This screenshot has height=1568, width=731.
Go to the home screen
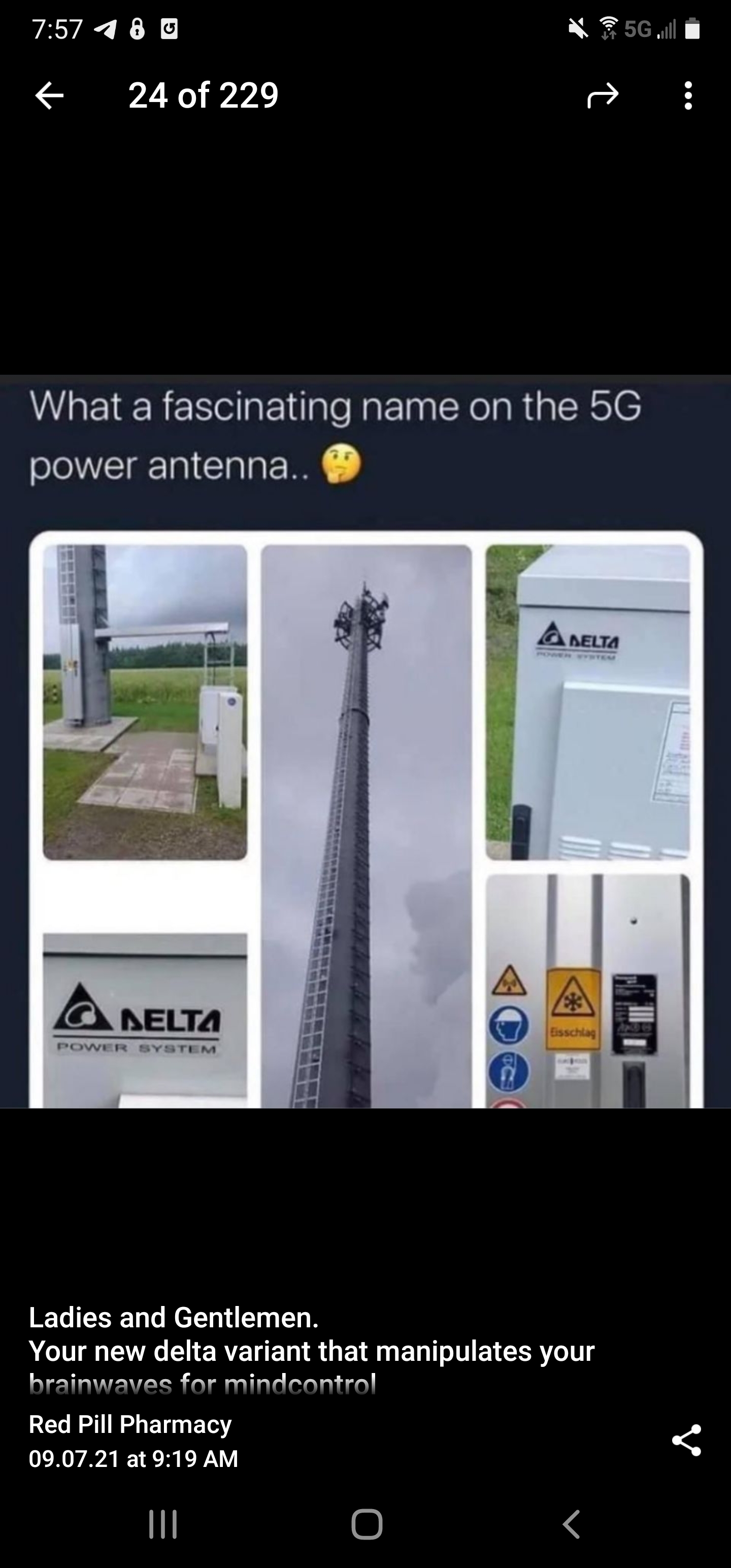pos(367,1524)
